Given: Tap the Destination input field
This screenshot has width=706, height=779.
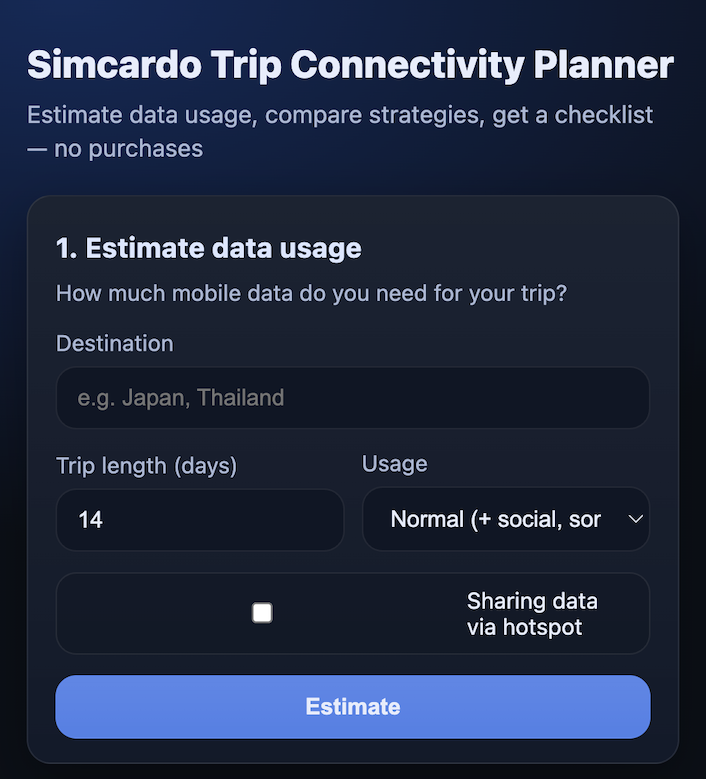Looking at the screenshot, I should (x=352, y=398).
